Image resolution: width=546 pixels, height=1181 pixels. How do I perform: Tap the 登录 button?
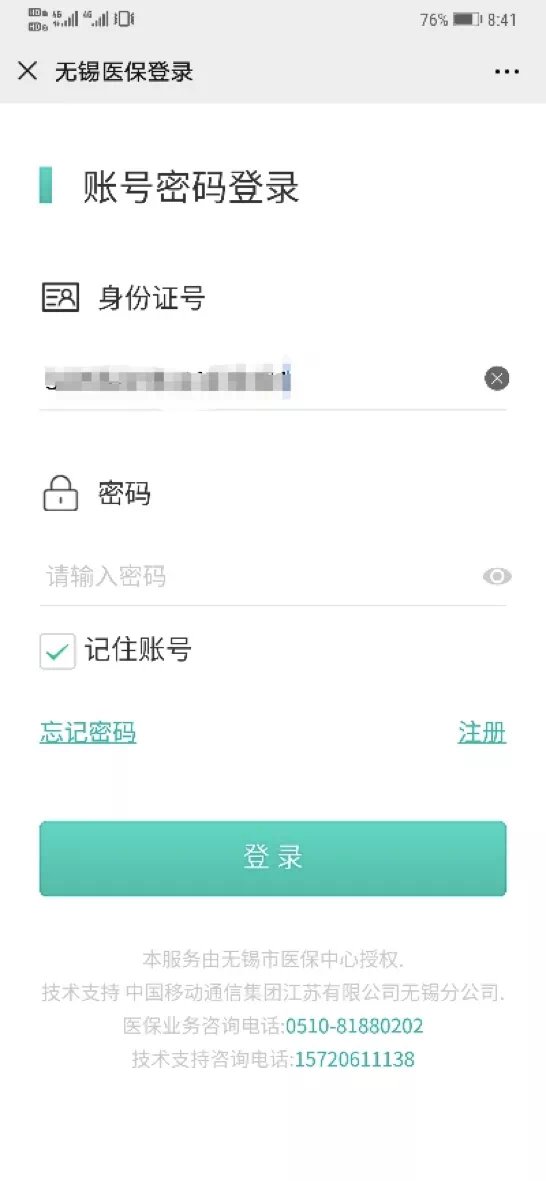tap(273, 859)
